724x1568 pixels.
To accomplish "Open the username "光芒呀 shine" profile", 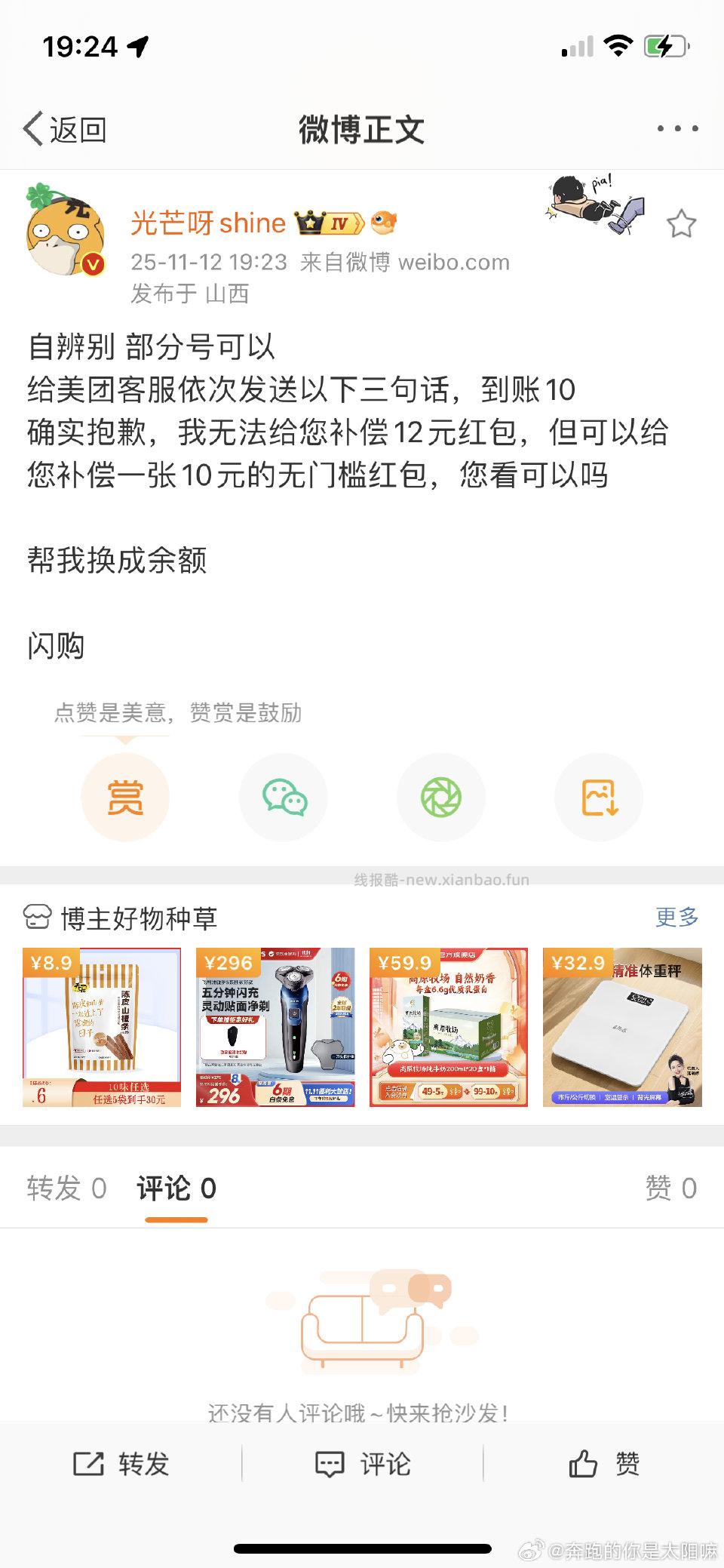I will [x=207, y=223].
